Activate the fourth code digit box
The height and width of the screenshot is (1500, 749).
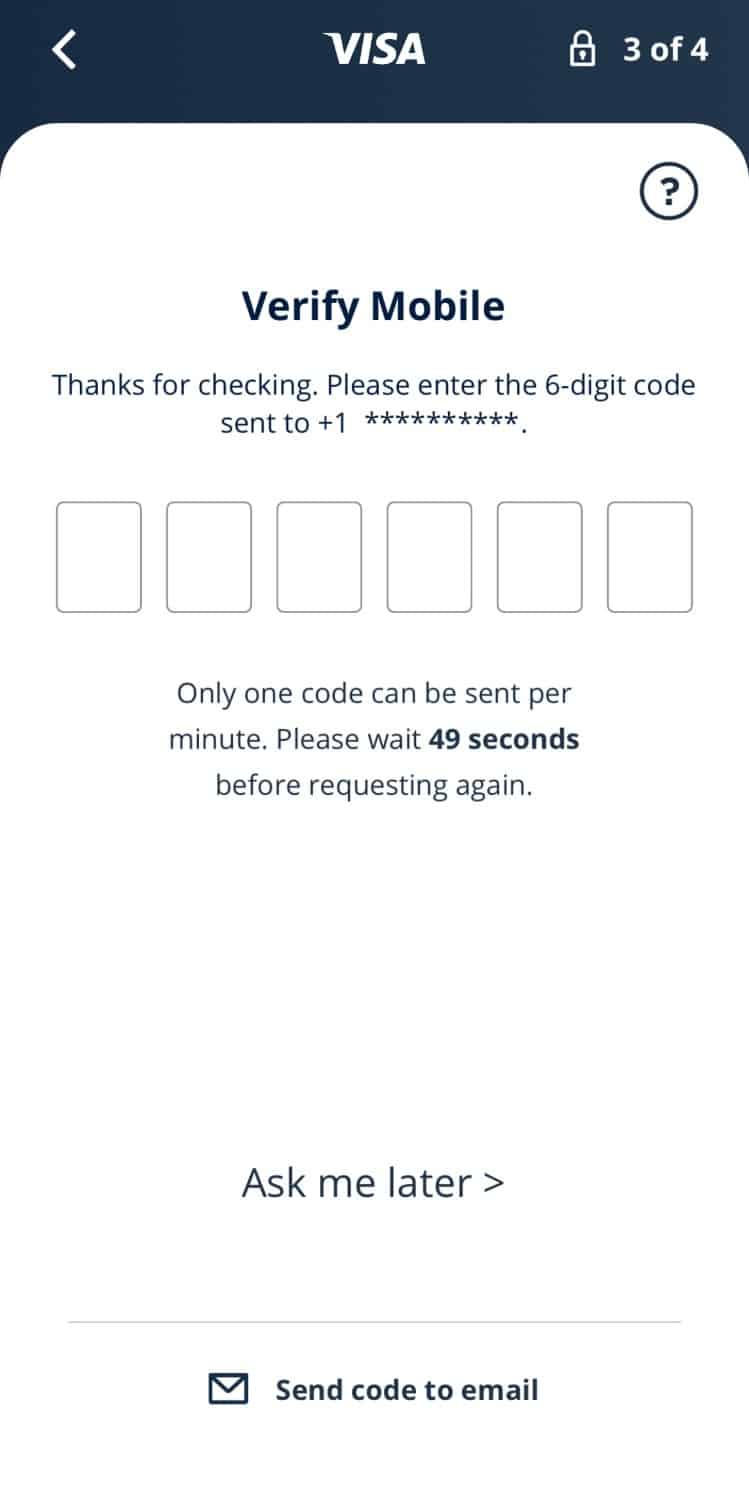(429, 557)
